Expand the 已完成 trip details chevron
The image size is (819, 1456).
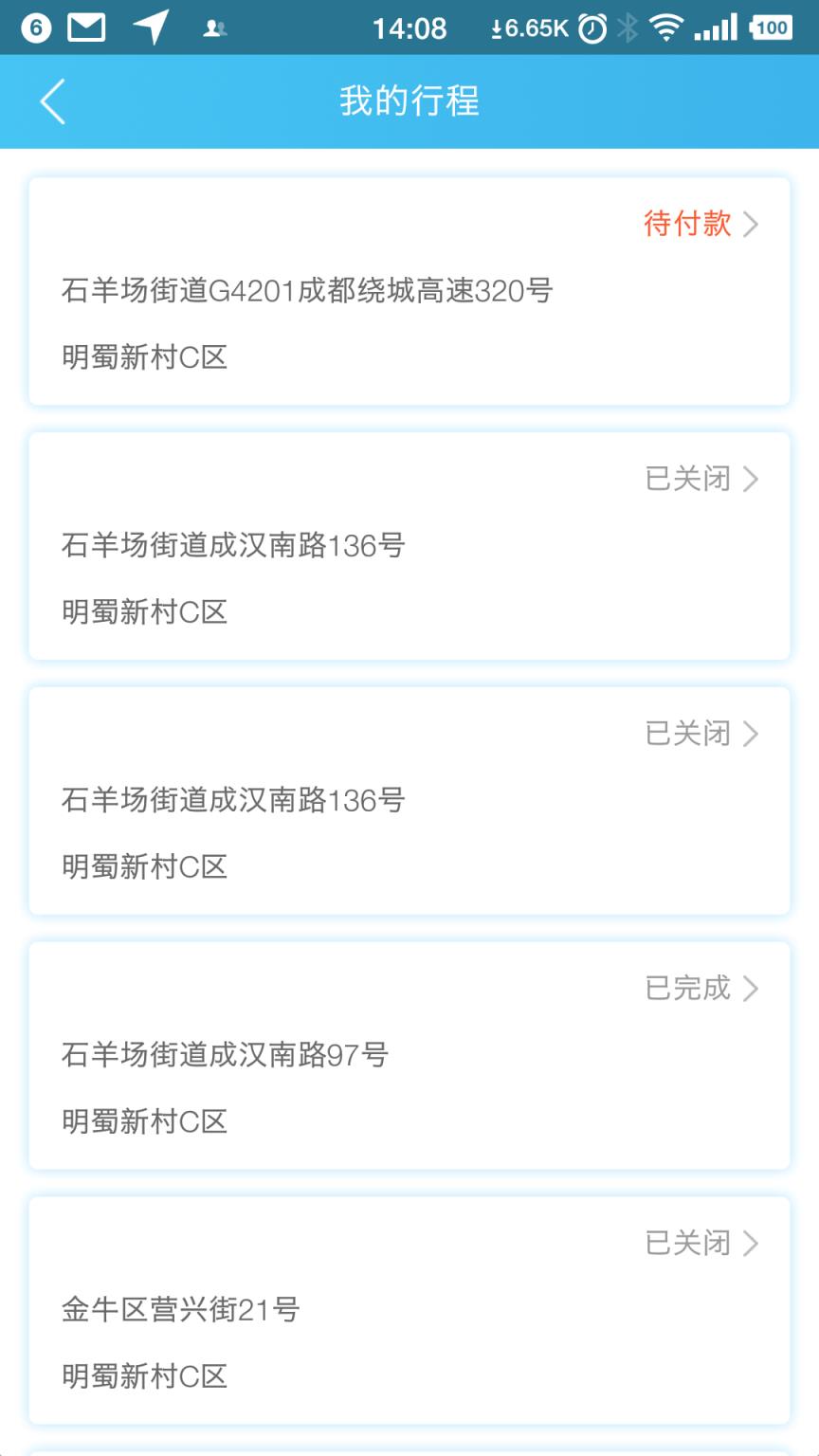754,989
